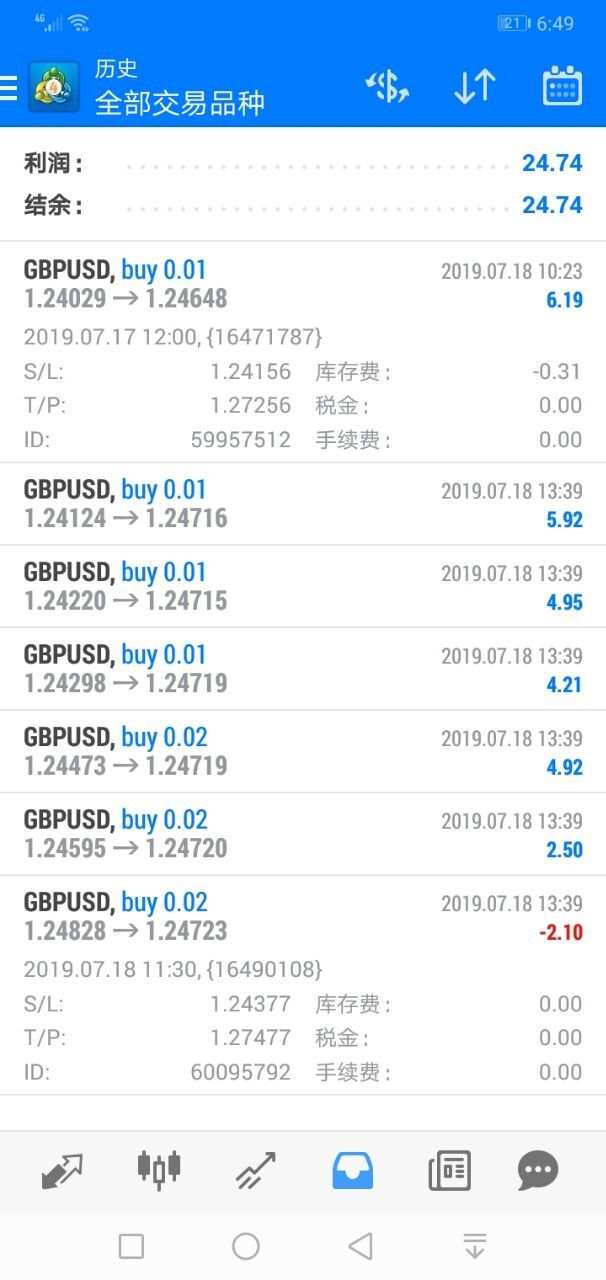The height and width of the screenshot is (1280, 606).
Task: Select the History inbox tab
Action: 352,1170
